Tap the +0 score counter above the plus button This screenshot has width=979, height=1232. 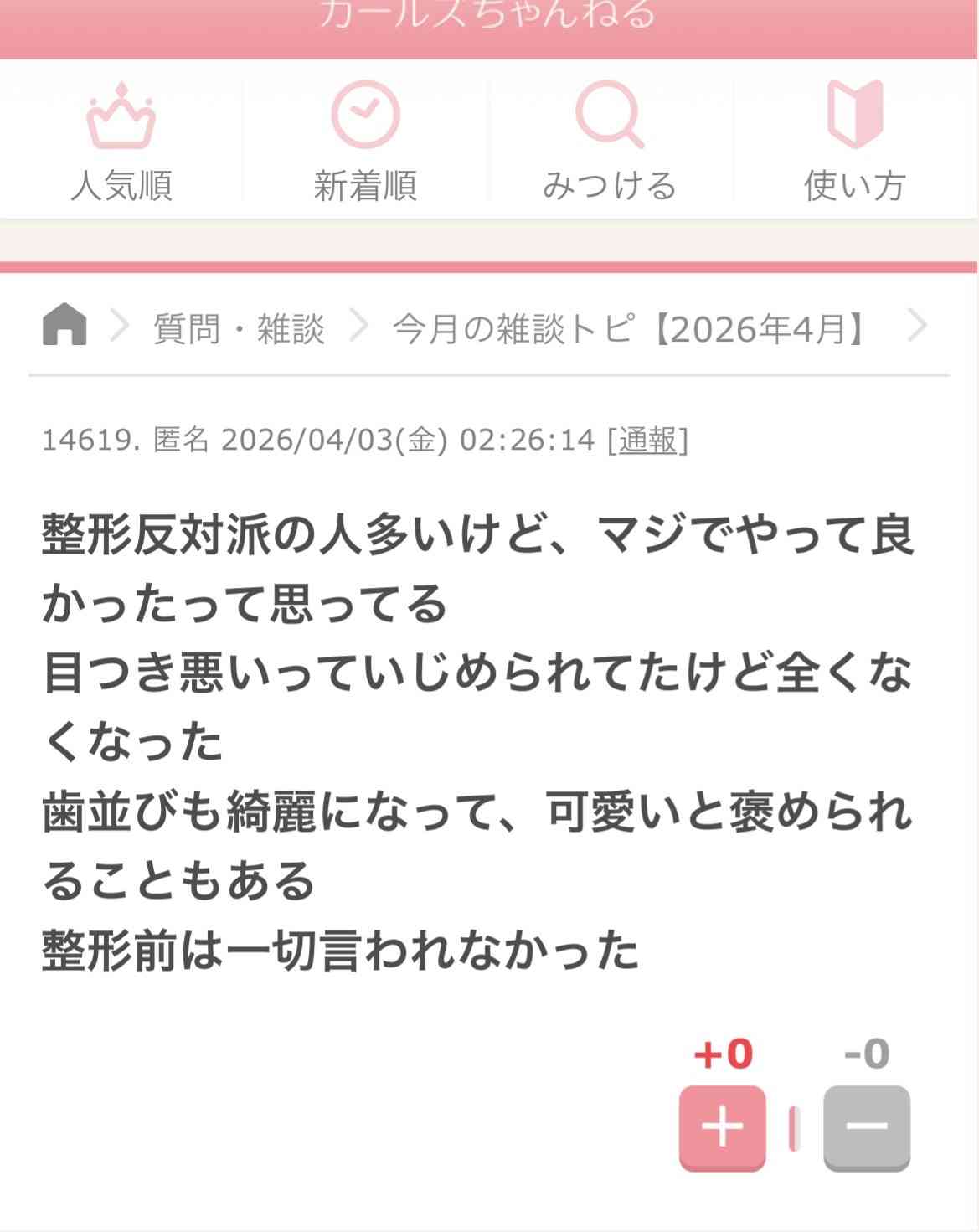point(721,1053)
